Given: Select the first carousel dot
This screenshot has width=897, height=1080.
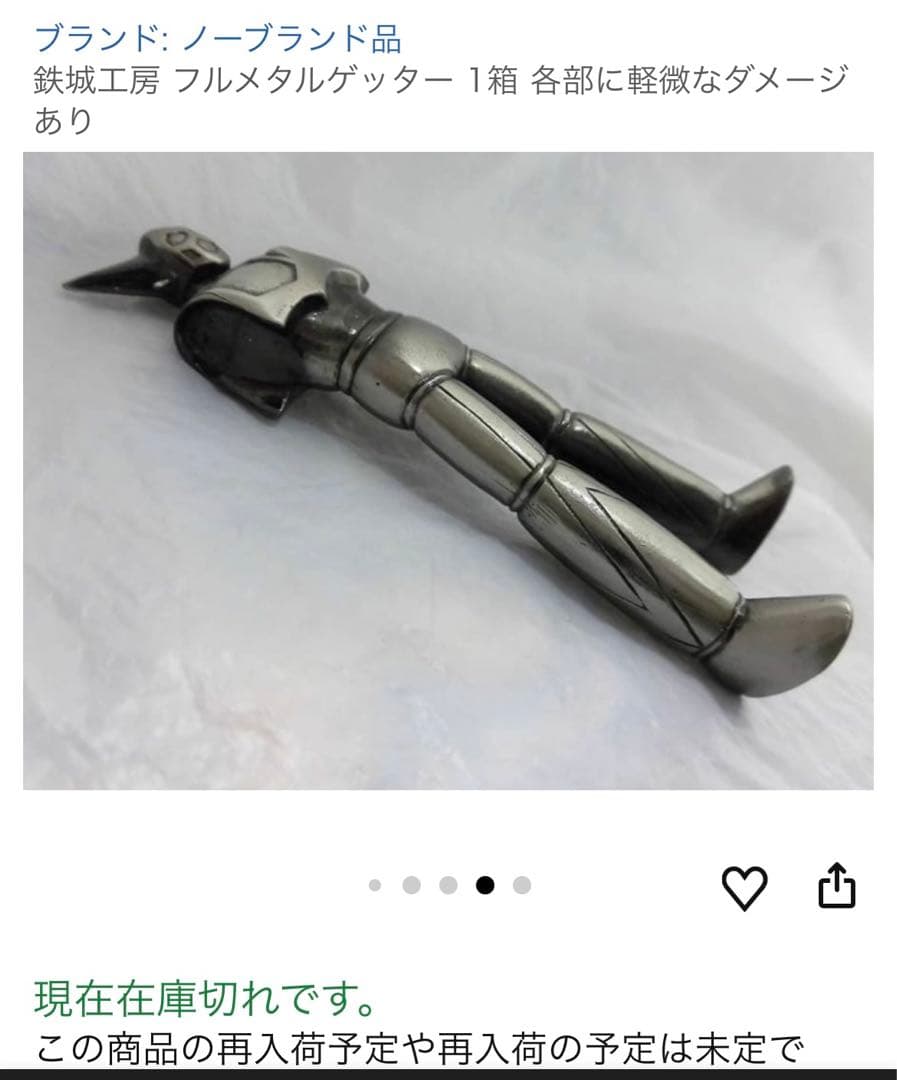Looking at the screenshot, I should 376,885.
